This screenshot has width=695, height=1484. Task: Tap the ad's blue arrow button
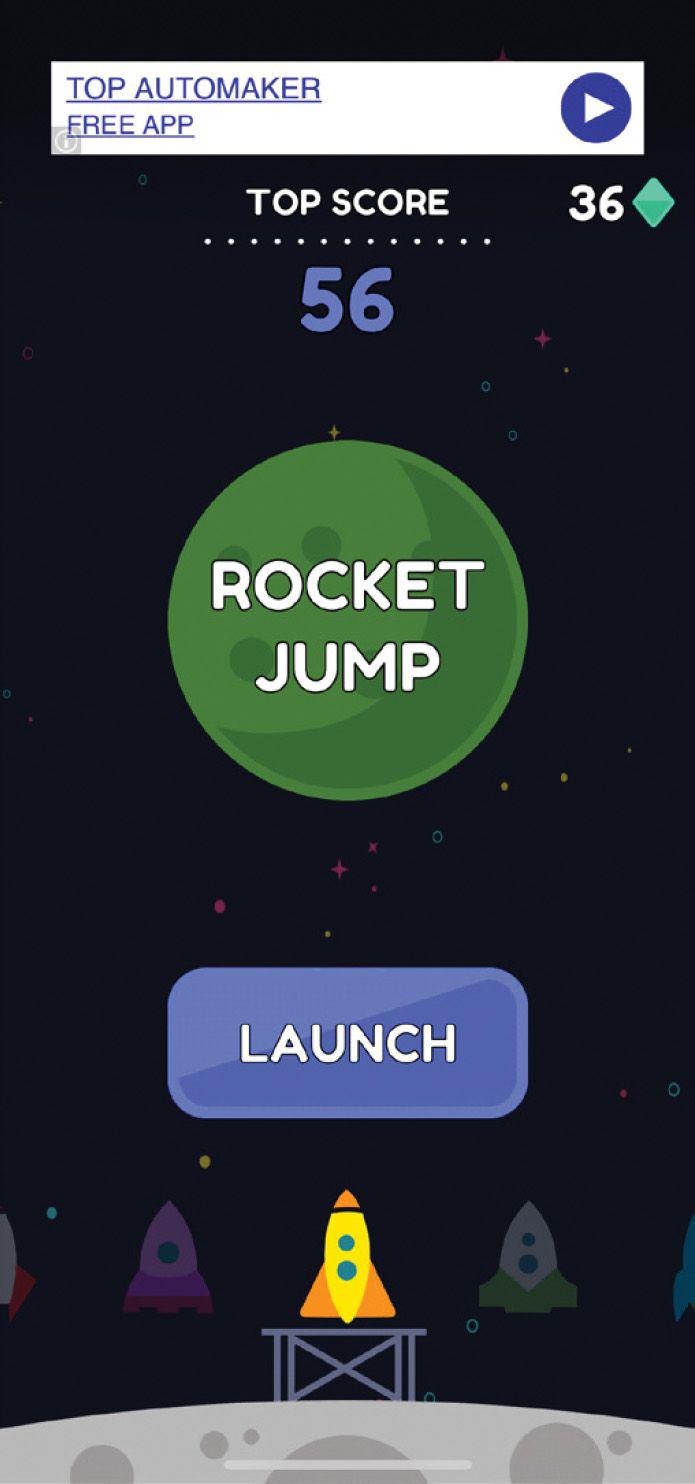(595, 108)
